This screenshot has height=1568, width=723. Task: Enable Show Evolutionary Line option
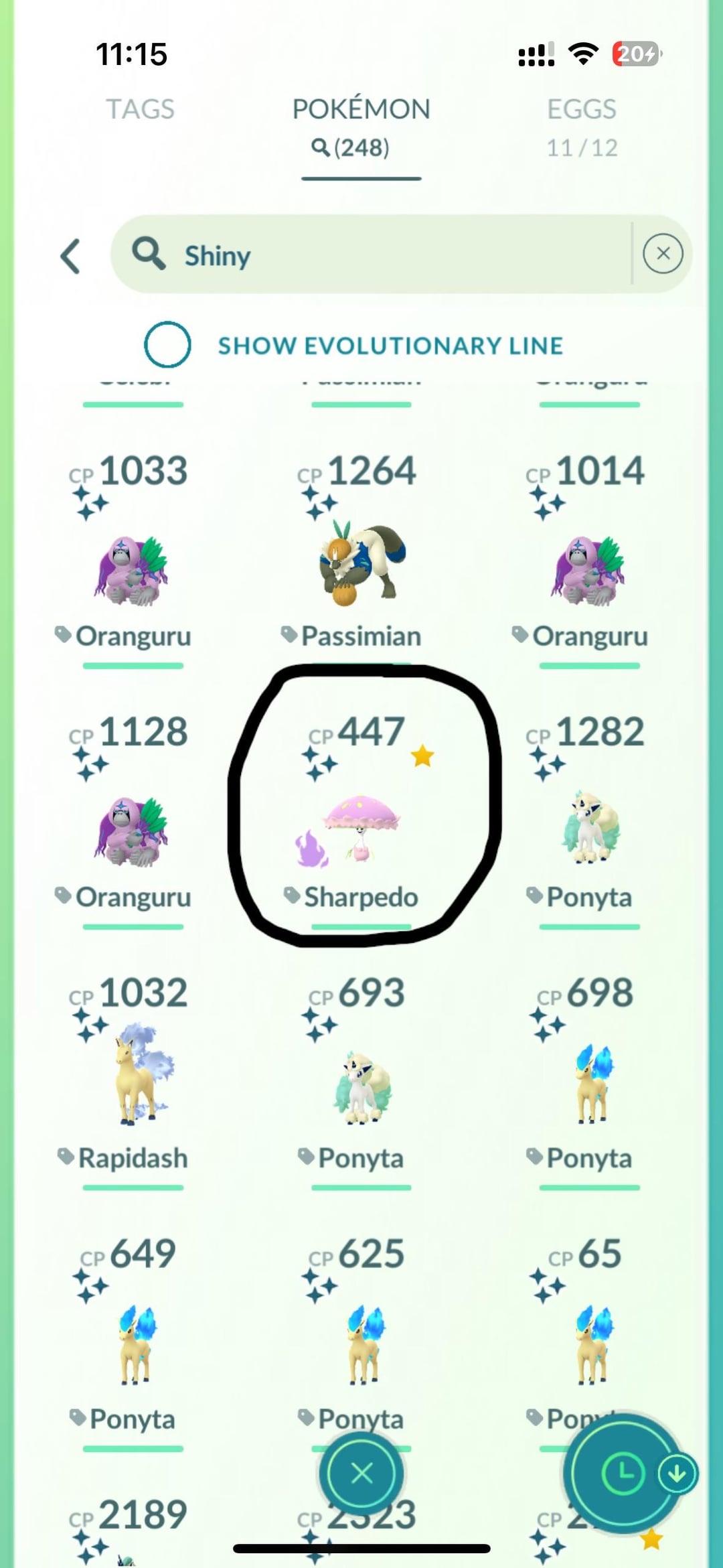point(167,345)
